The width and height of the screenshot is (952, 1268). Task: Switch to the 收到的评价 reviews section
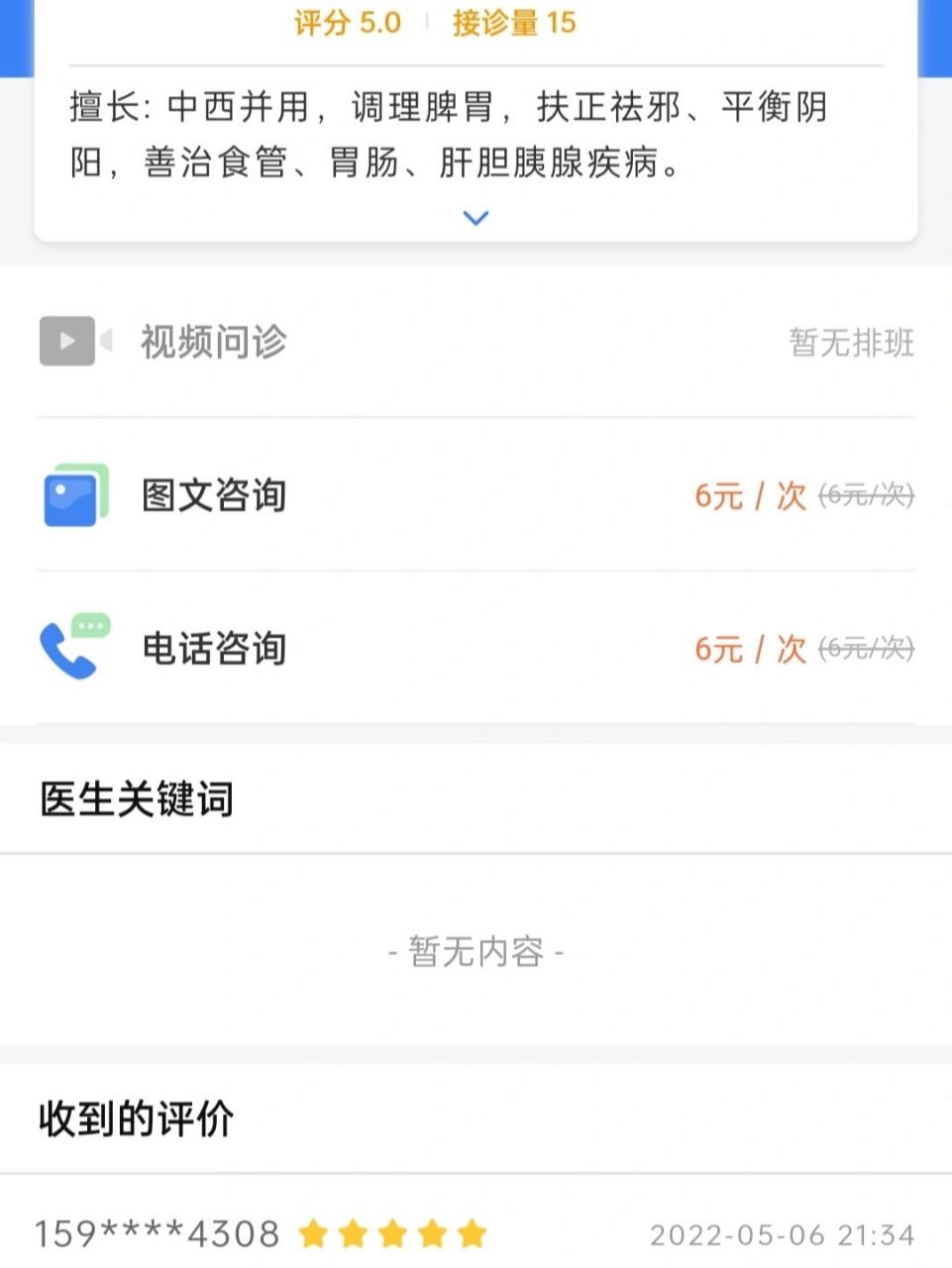tap(137, 1117)
